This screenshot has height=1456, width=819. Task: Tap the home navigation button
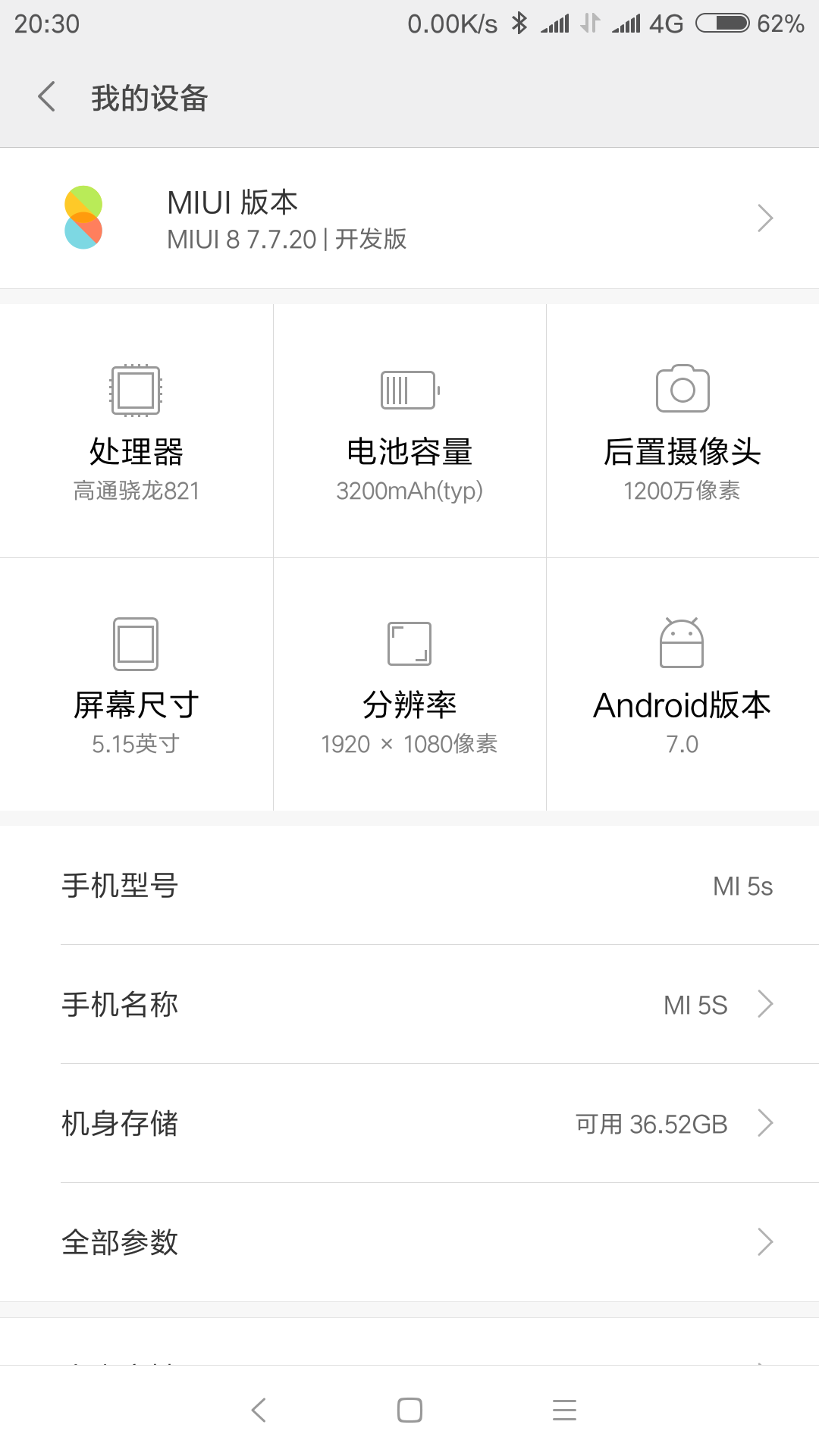pyautogui.click(x=409, y=1409)
